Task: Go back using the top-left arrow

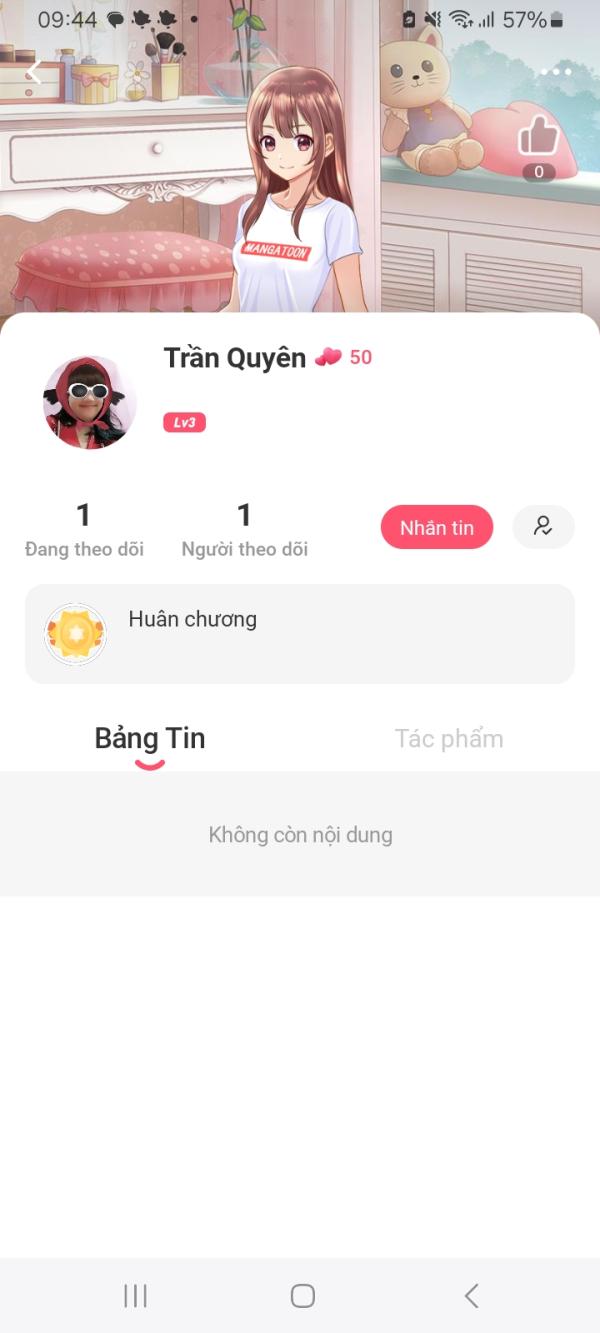Action: 33,72
